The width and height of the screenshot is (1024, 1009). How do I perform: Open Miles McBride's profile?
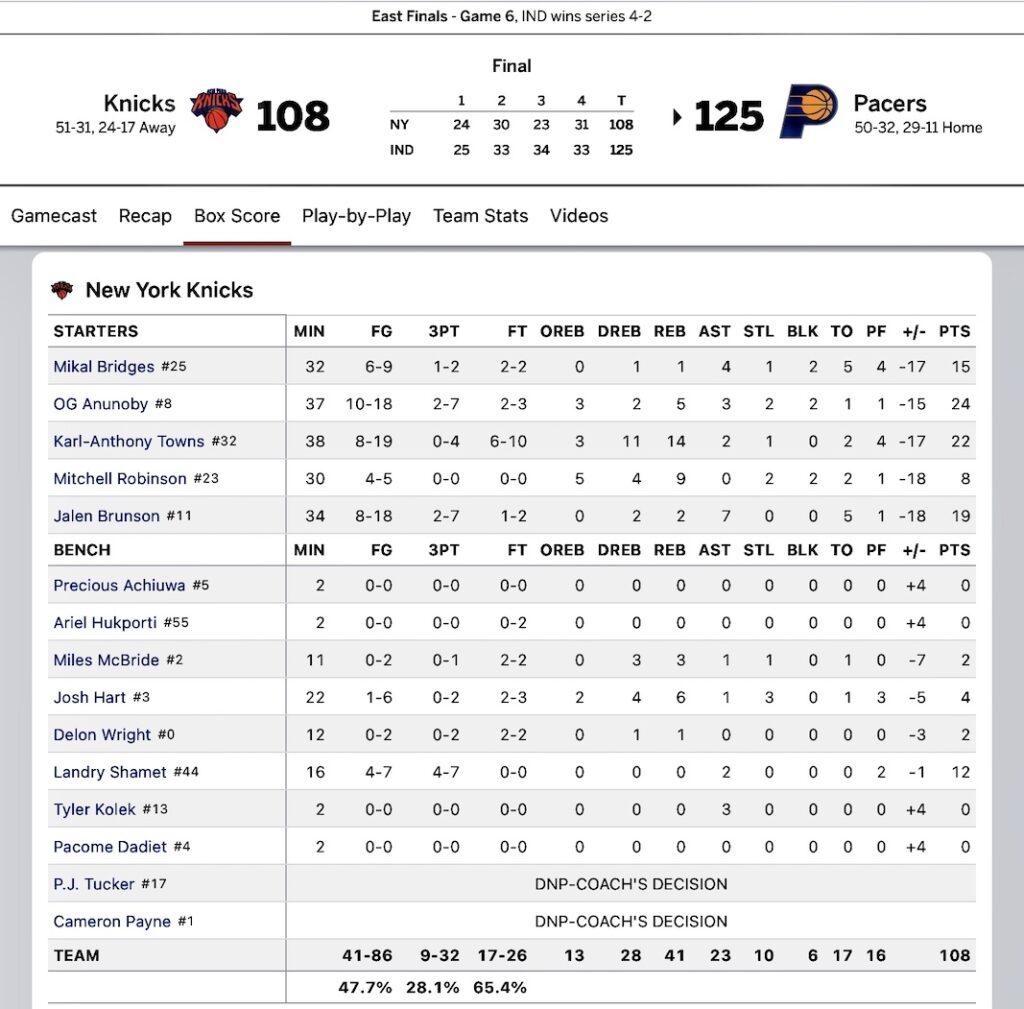[x=108, y=660]
